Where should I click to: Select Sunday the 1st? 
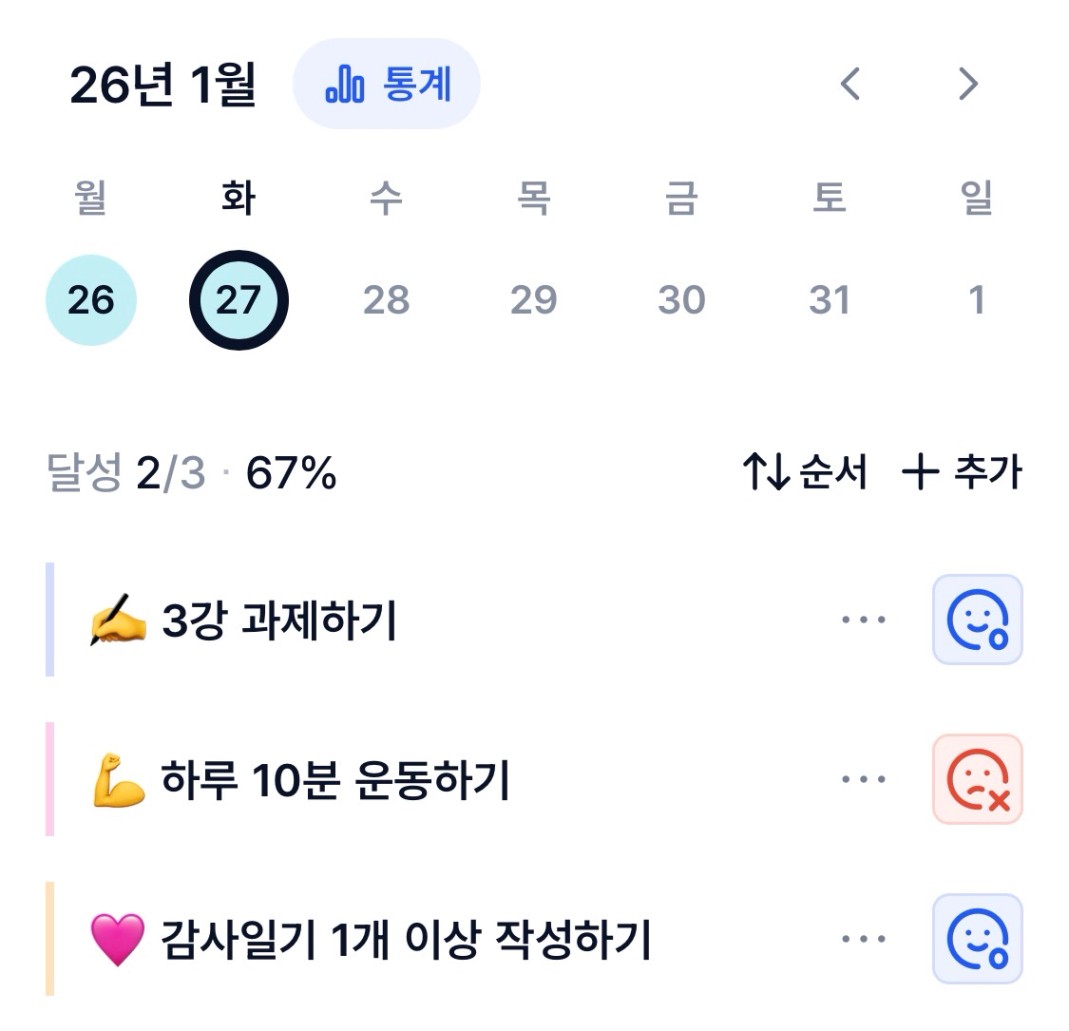(x=977, y=300)
